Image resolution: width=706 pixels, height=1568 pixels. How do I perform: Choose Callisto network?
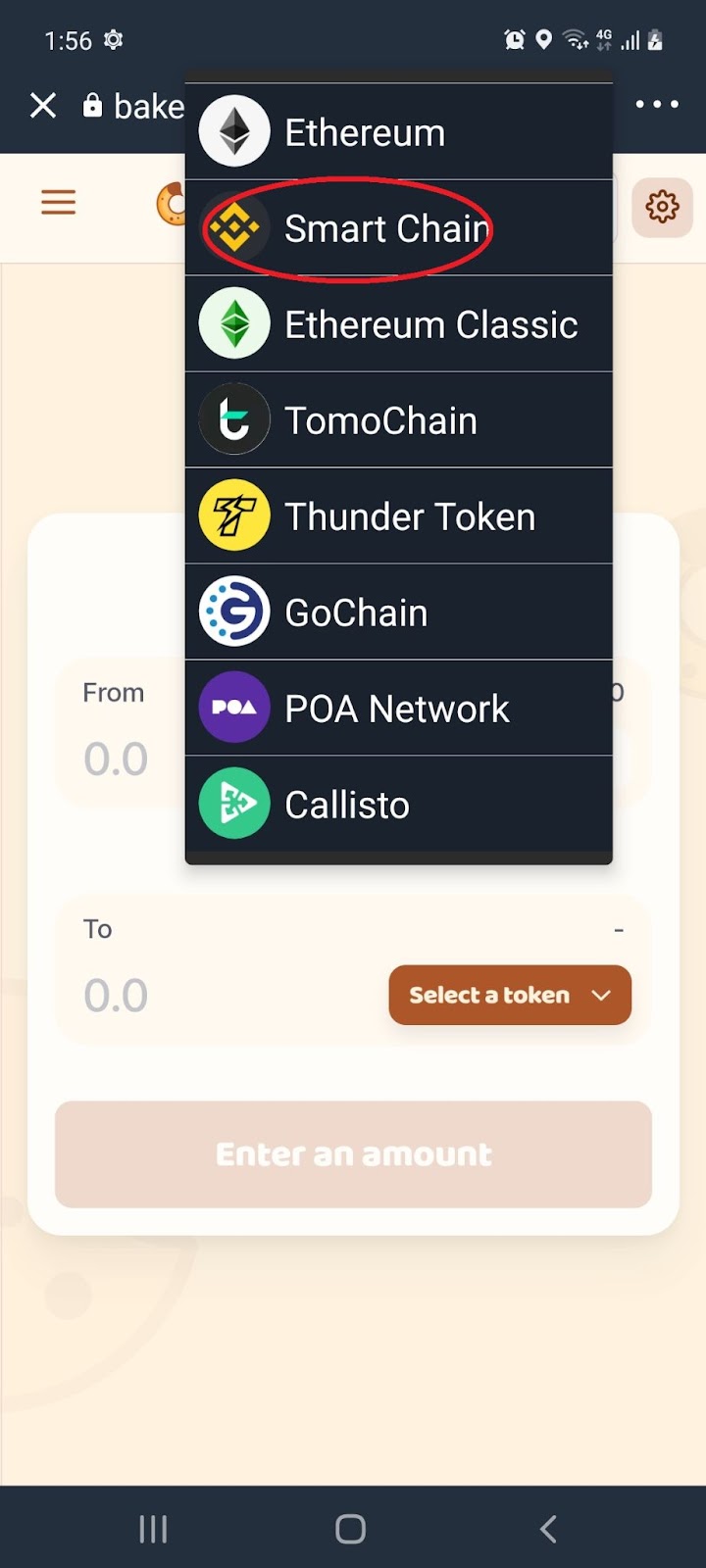(x=398, y=805)
